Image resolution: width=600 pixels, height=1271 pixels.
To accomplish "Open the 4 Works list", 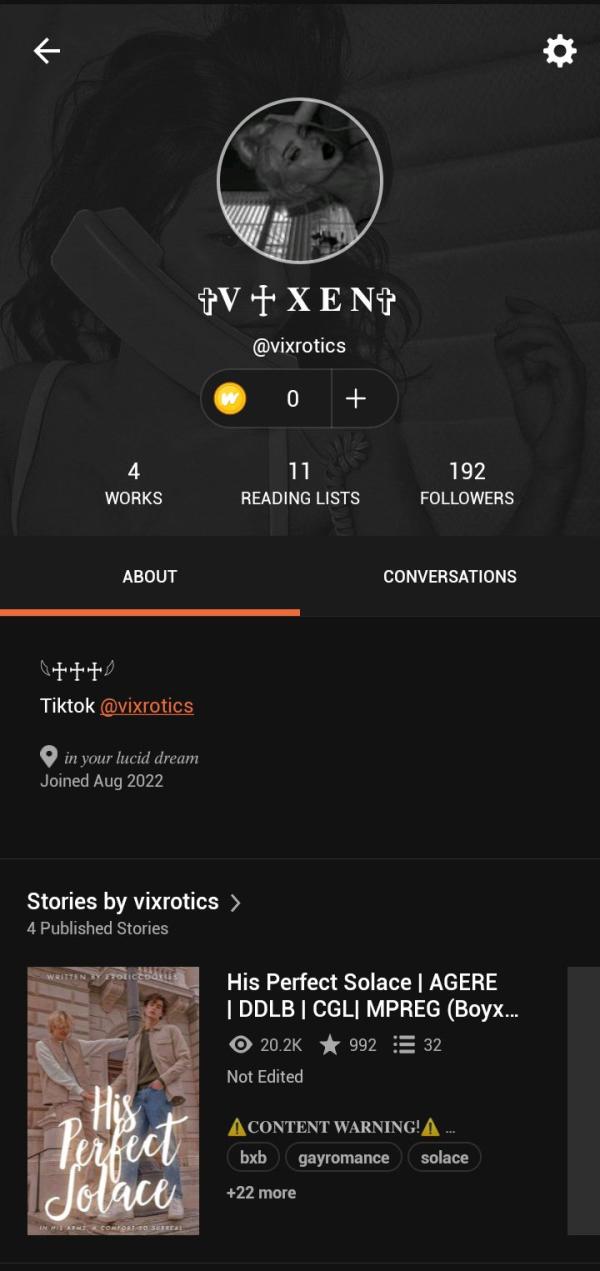I will pyautogui.click(x=134, y=484).
